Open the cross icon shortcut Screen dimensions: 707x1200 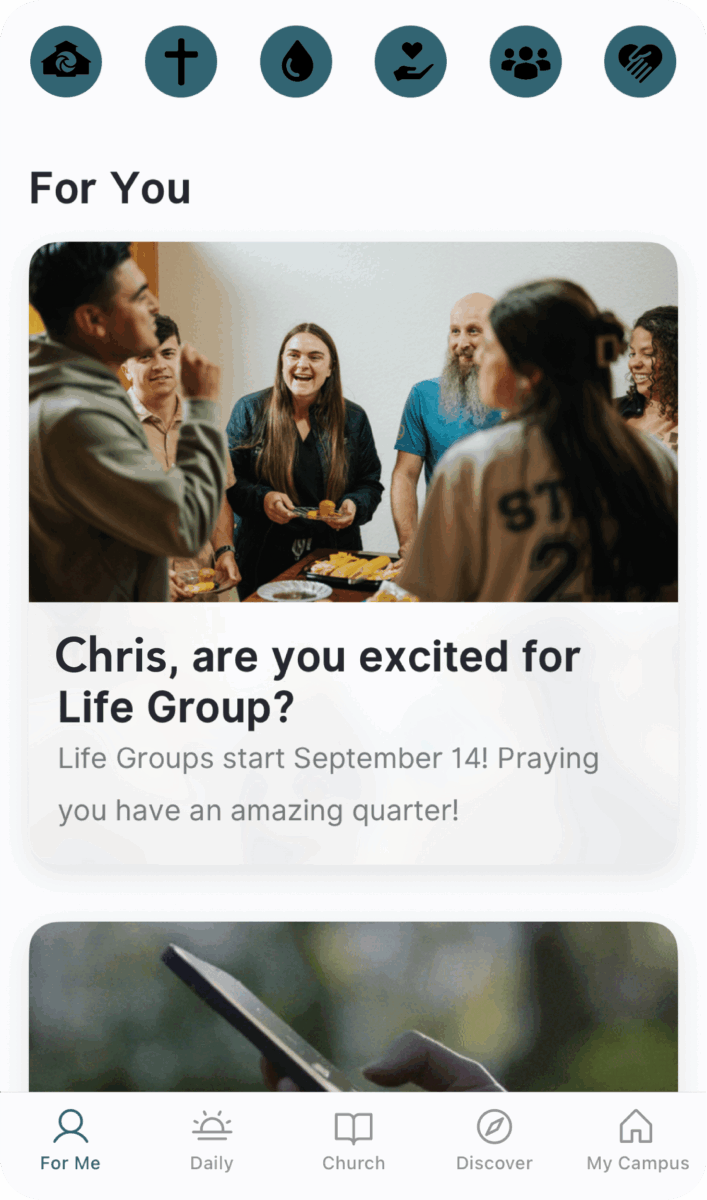pyautogui.click(x=181, y=62)
